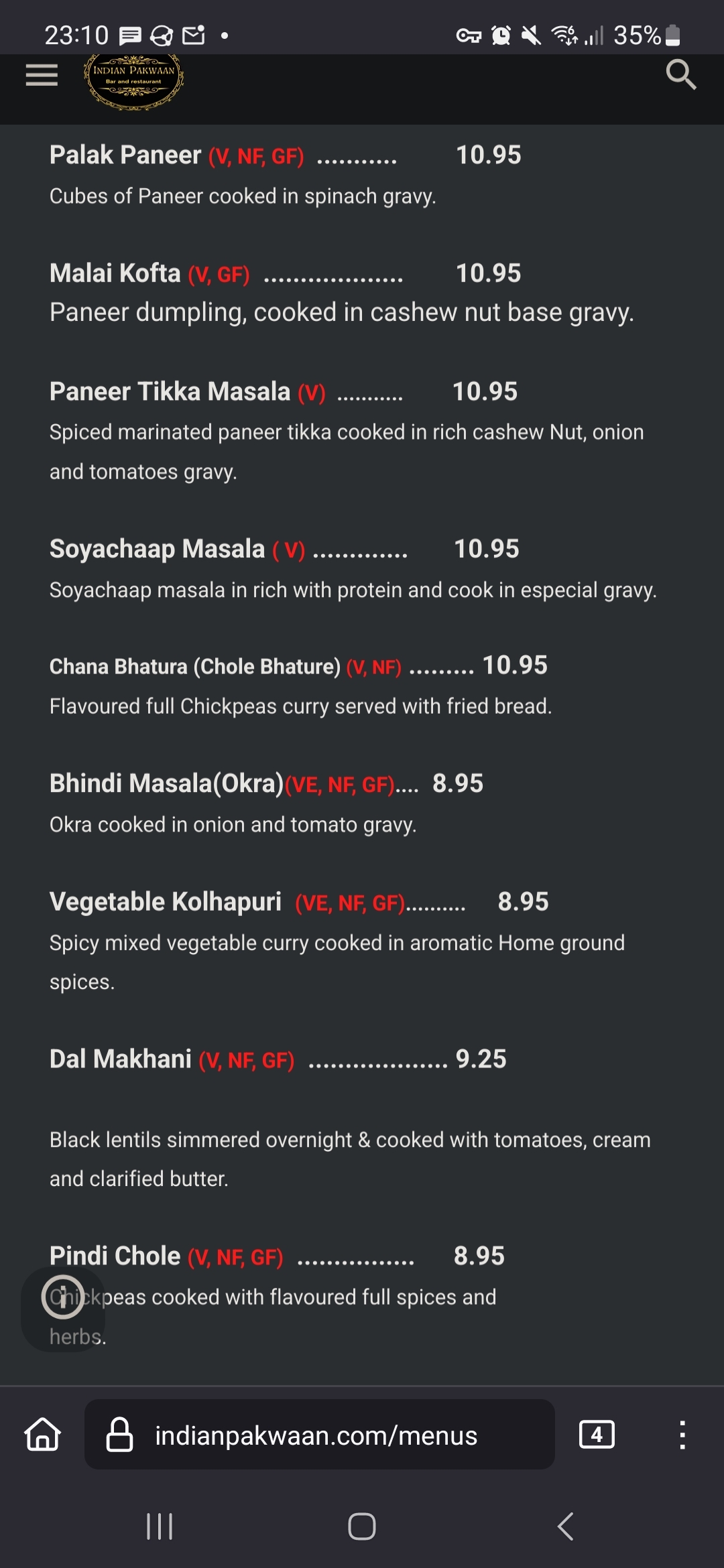Tap the Indian Pakwaan logo
Screen dimensions: 724x1568
[133, 81]
